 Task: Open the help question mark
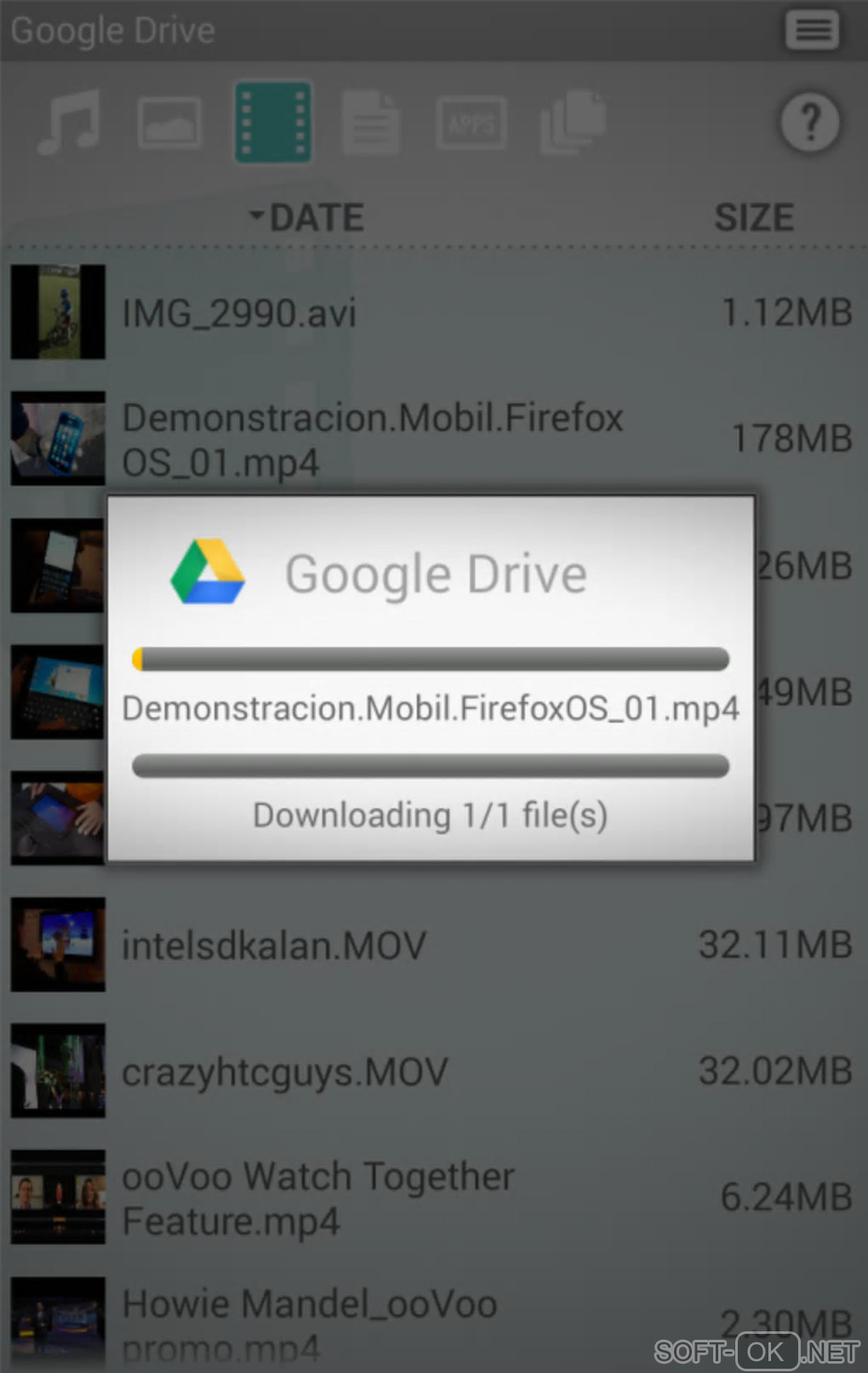pos(809,123)
